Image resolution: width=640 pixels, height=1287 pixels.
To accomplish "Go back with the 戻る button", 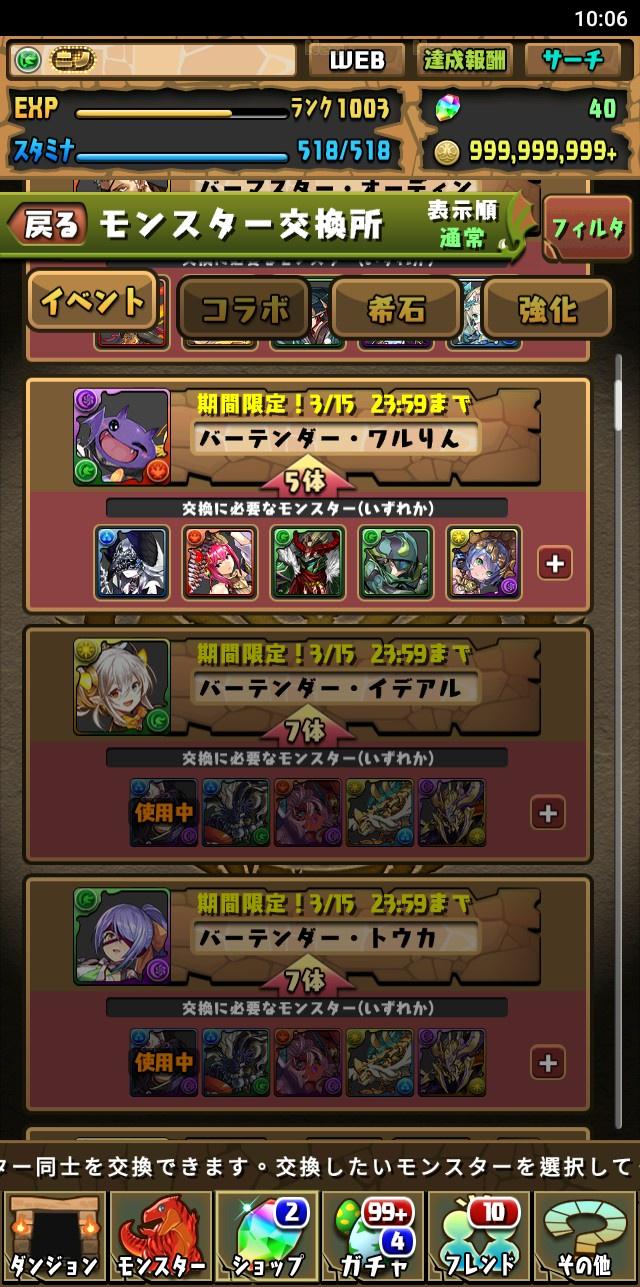I will 48,226.
